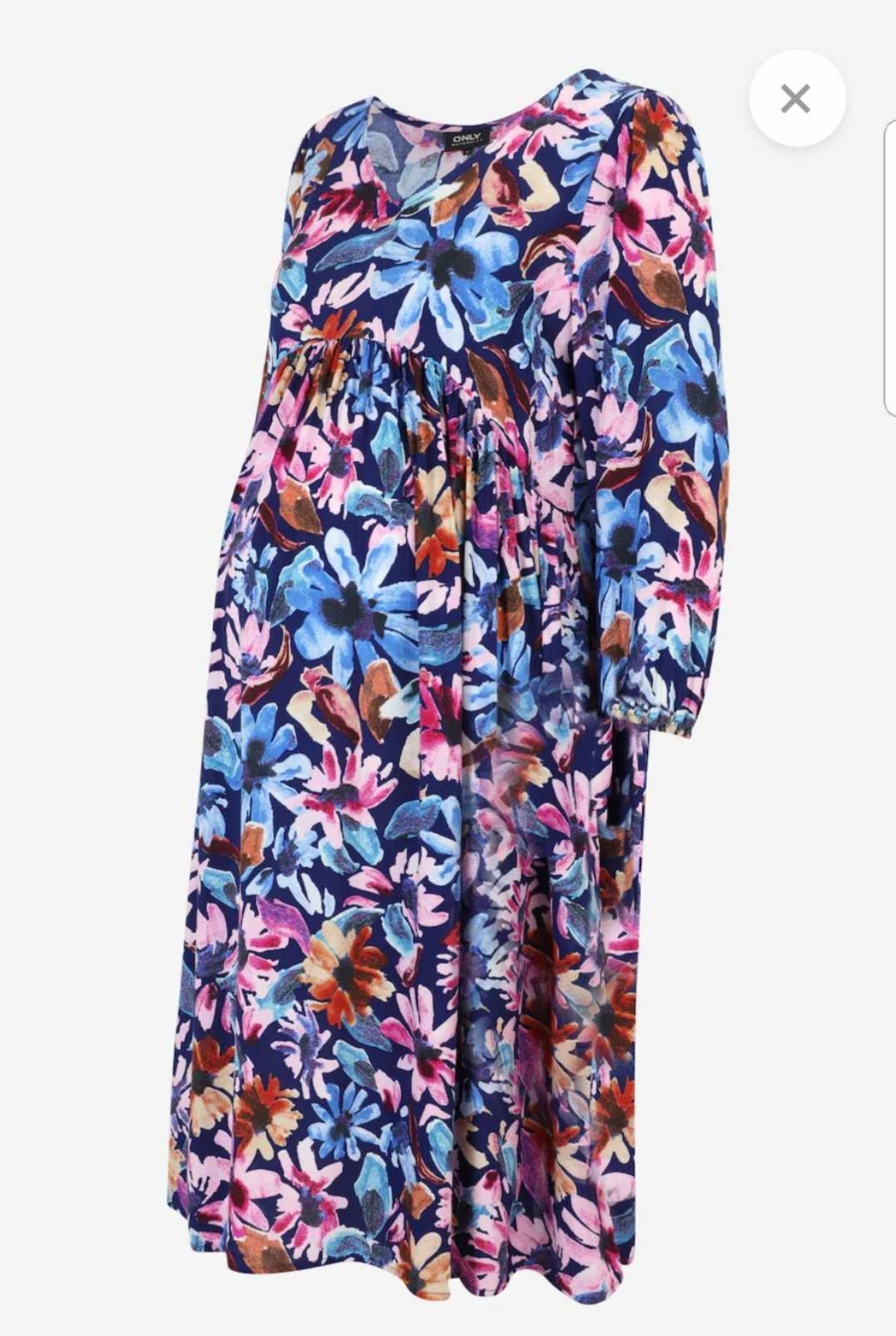
Task: Close the full-screen dress image viewer
Action: point(796,99)
